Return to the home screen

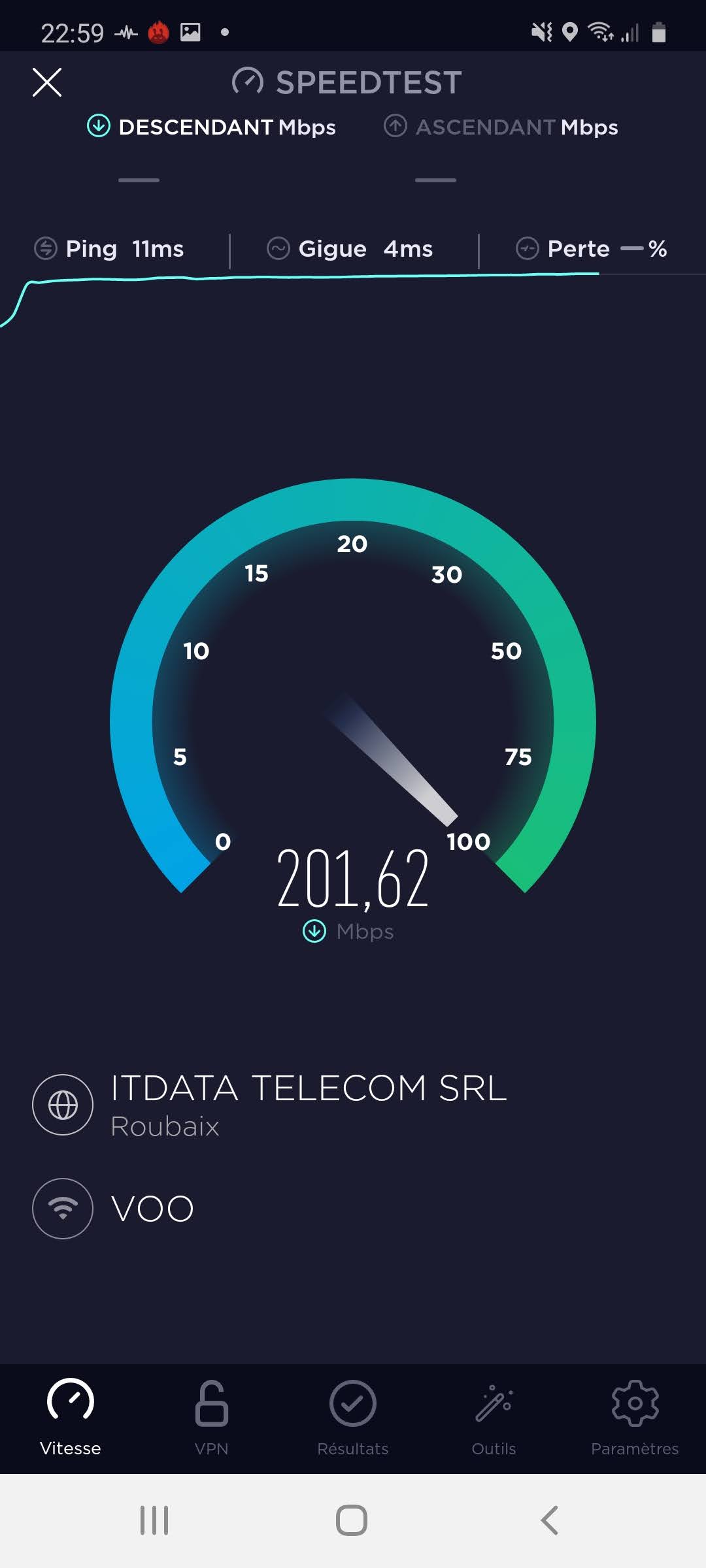(352, 1520)
